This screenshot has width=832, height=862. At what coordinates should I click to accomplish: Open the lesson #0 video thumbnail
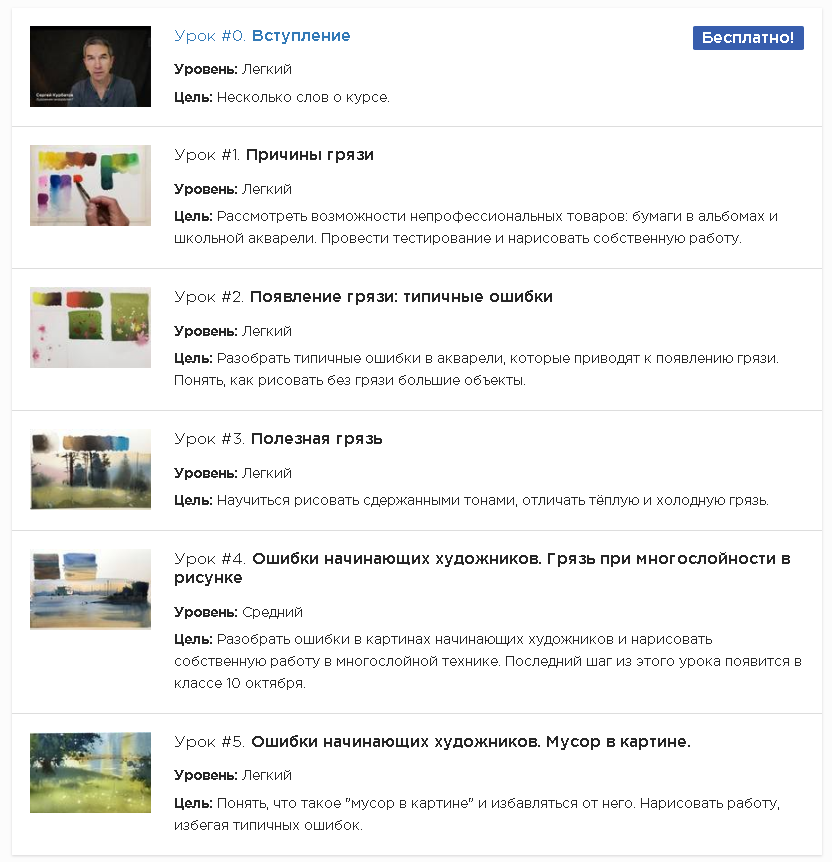tap(90, 67)
